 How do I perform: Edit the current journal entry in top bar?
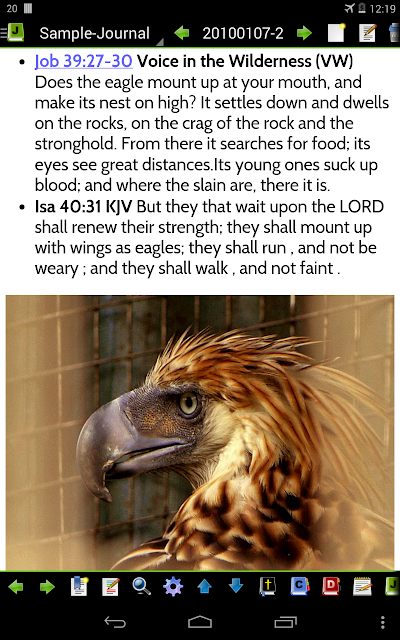[x=367, y=33]
